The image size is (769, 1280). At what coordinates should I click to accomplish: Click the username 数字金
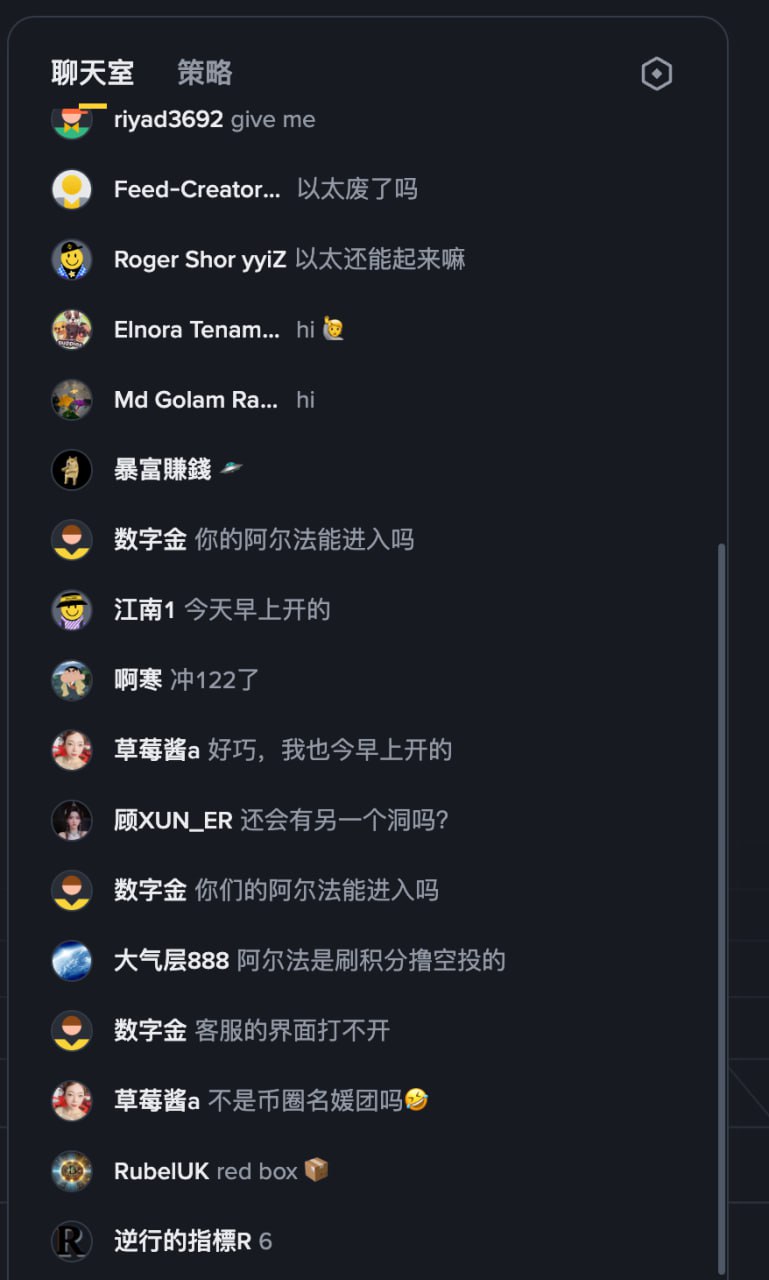[x=149, y=540]
